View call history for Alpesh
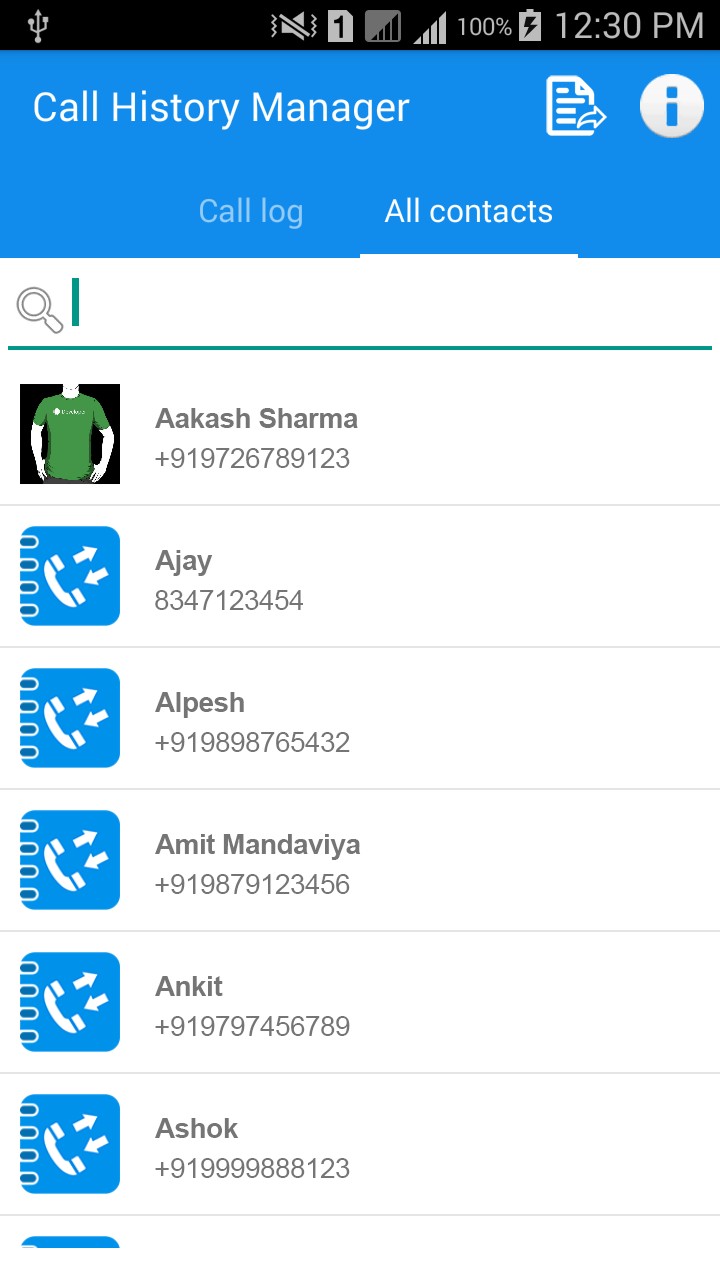 pos(360,719)
